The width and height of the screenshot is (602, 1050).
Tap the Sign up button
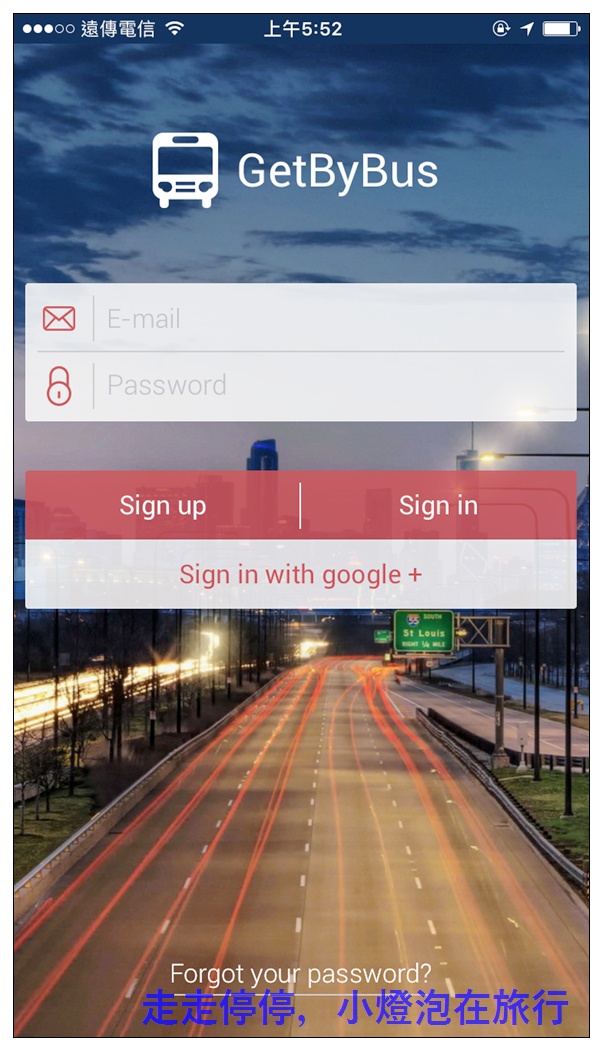[x=163, y=505]
